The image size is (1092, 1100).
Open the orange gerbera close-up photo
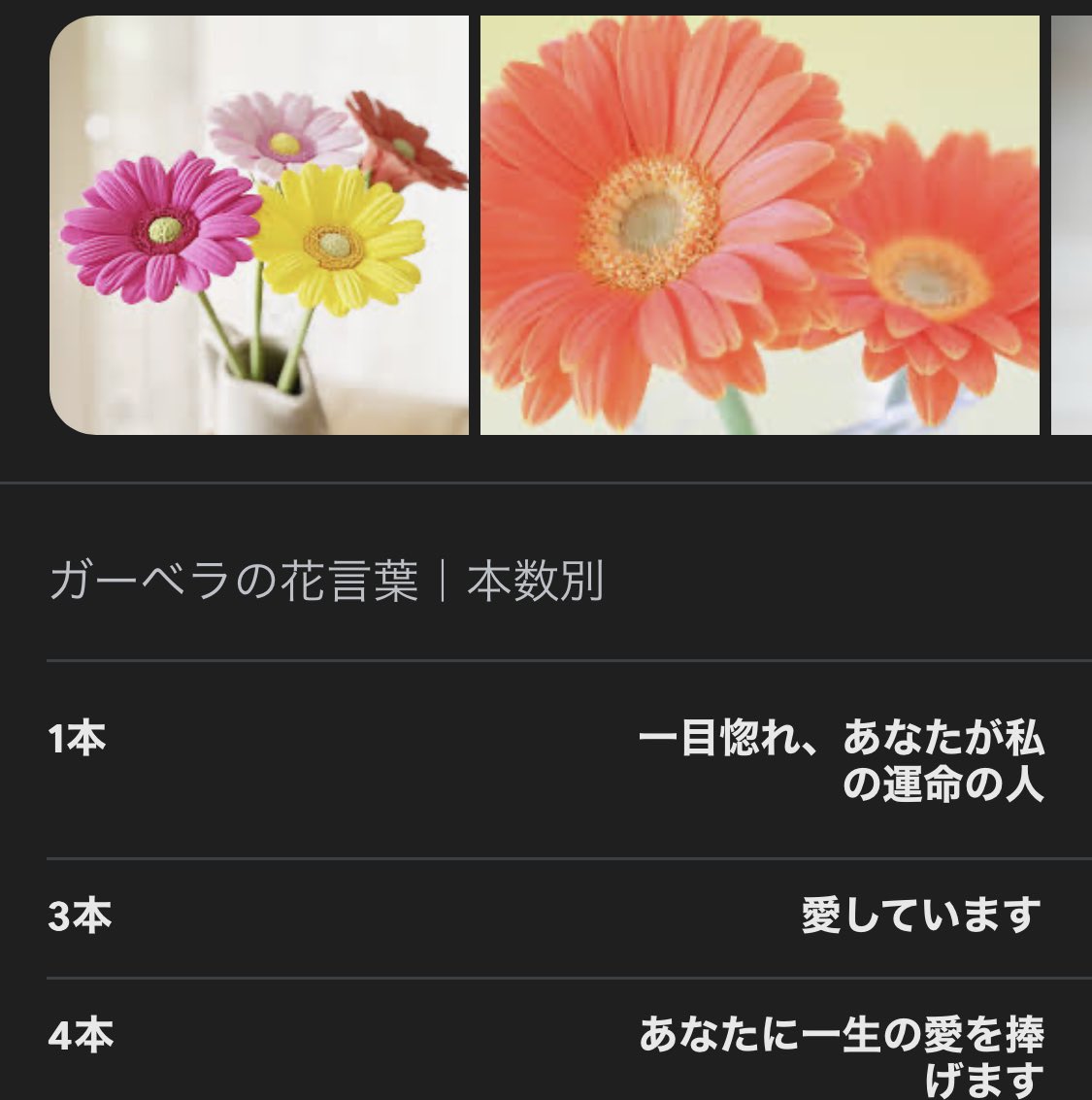pyautogui.click(x=759, y=225)
